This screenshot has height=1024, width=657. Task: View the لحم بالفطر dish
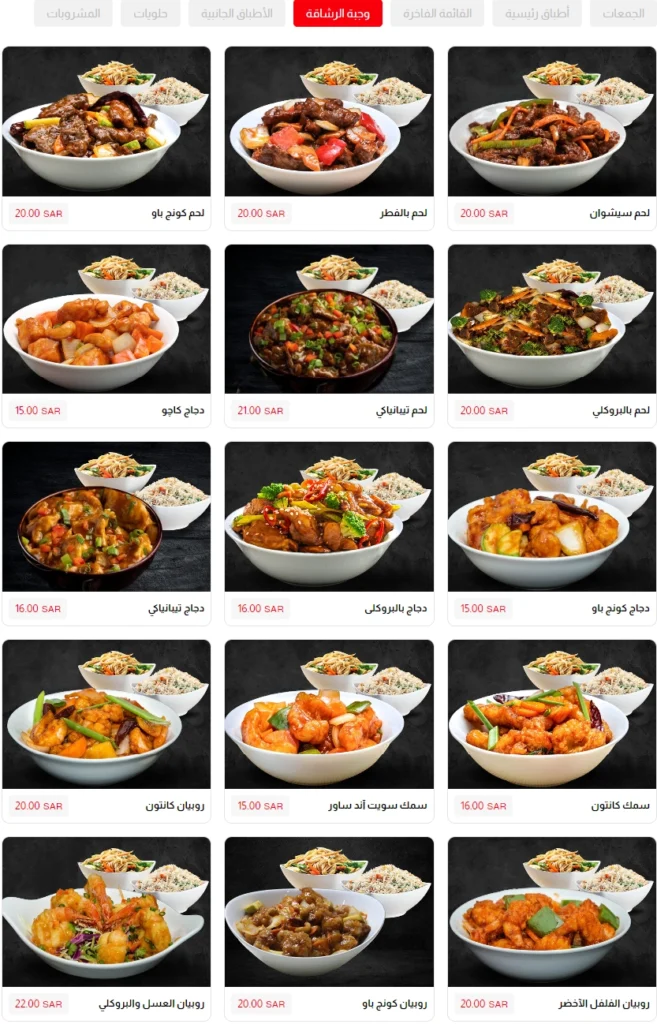click(329, 138)
